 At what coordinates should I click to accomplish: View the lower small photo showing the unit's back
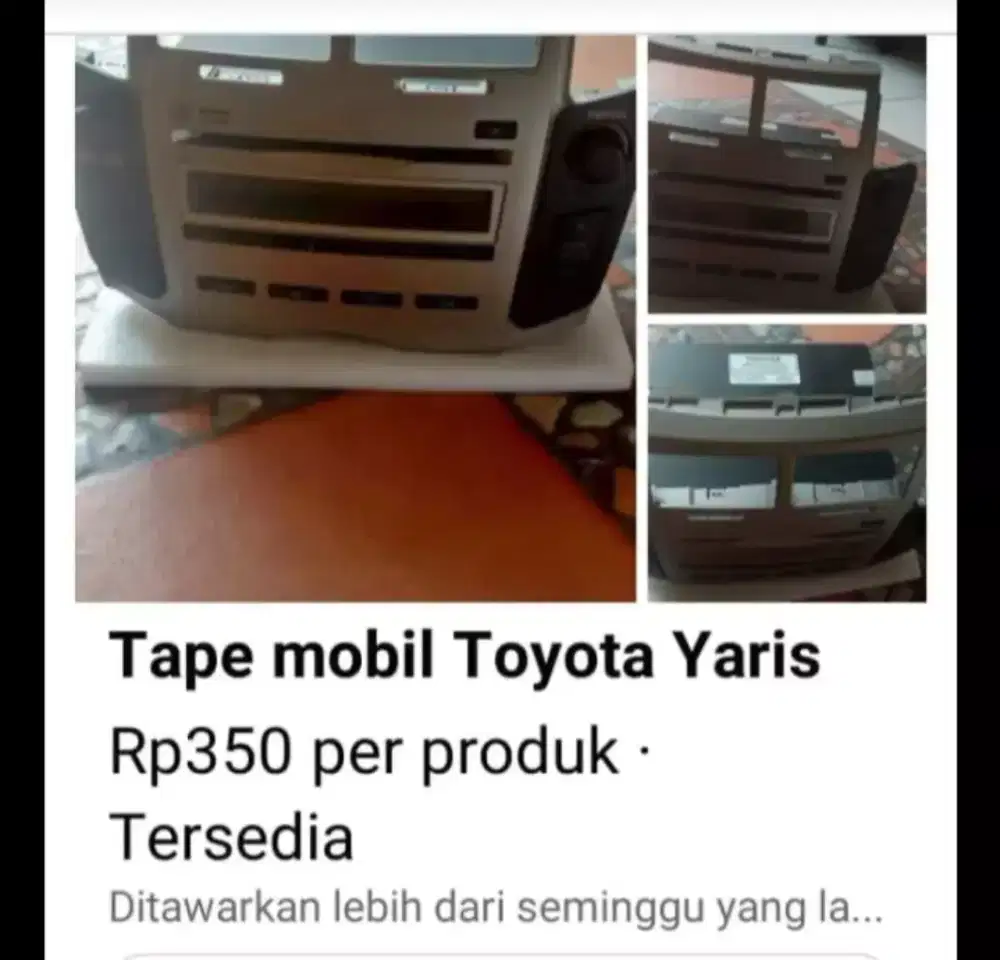(x=787, y=462)
